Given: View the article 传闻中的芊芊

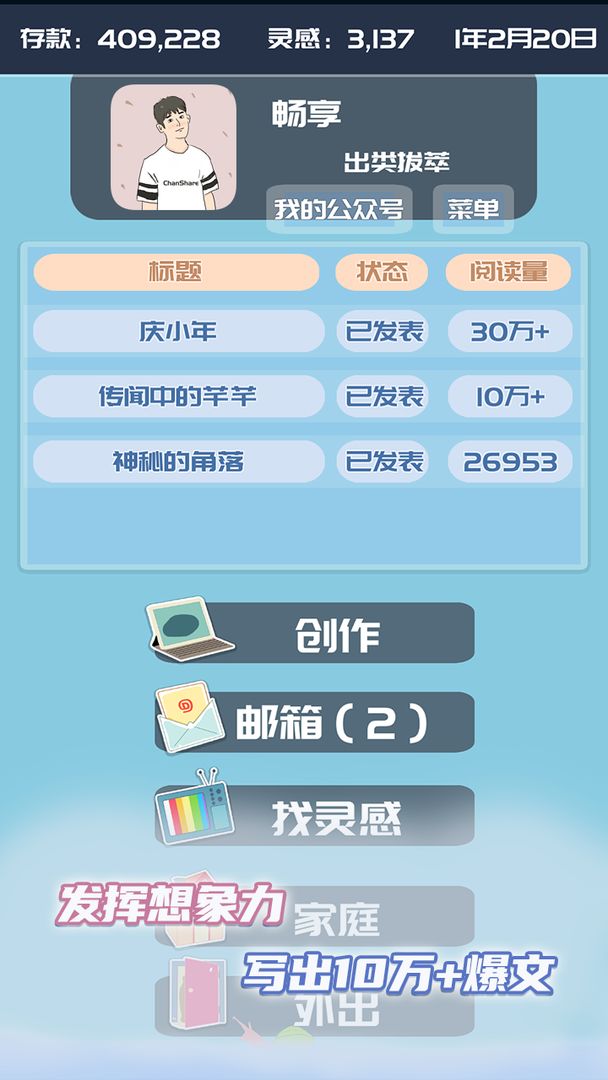Looking at the screenshot, I should (178, 397).
